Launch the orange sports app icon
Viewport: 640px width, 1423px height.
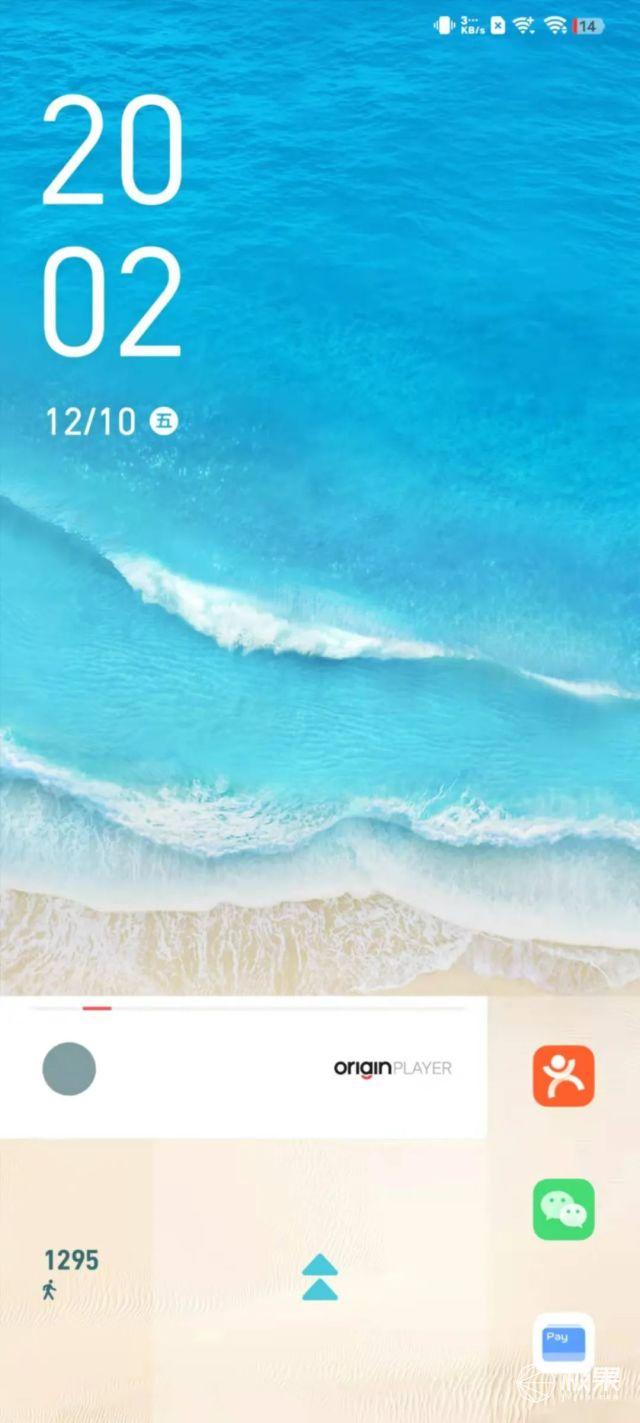(x=563, y=1076)
